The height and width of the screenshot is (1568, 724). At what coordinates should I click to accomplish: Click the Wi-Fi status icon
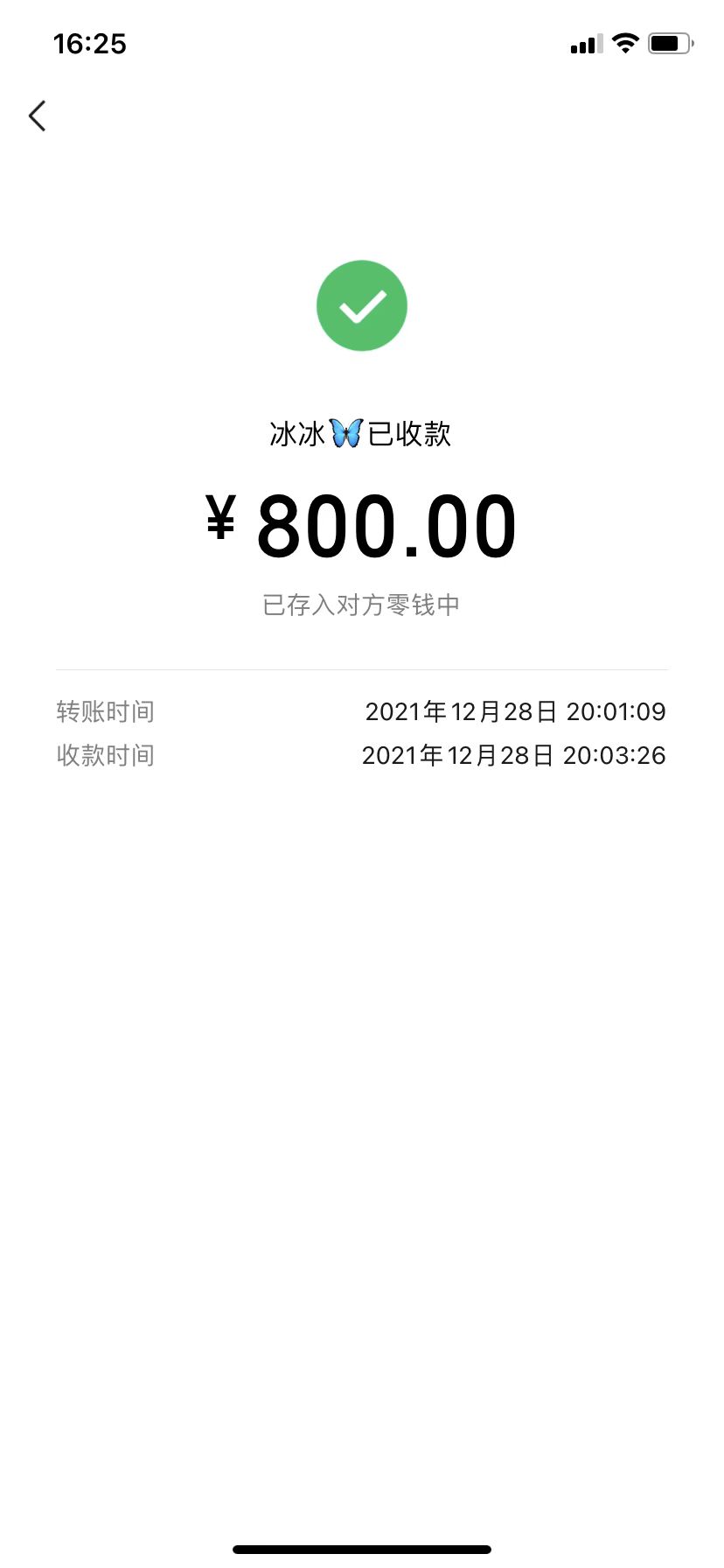626,42
